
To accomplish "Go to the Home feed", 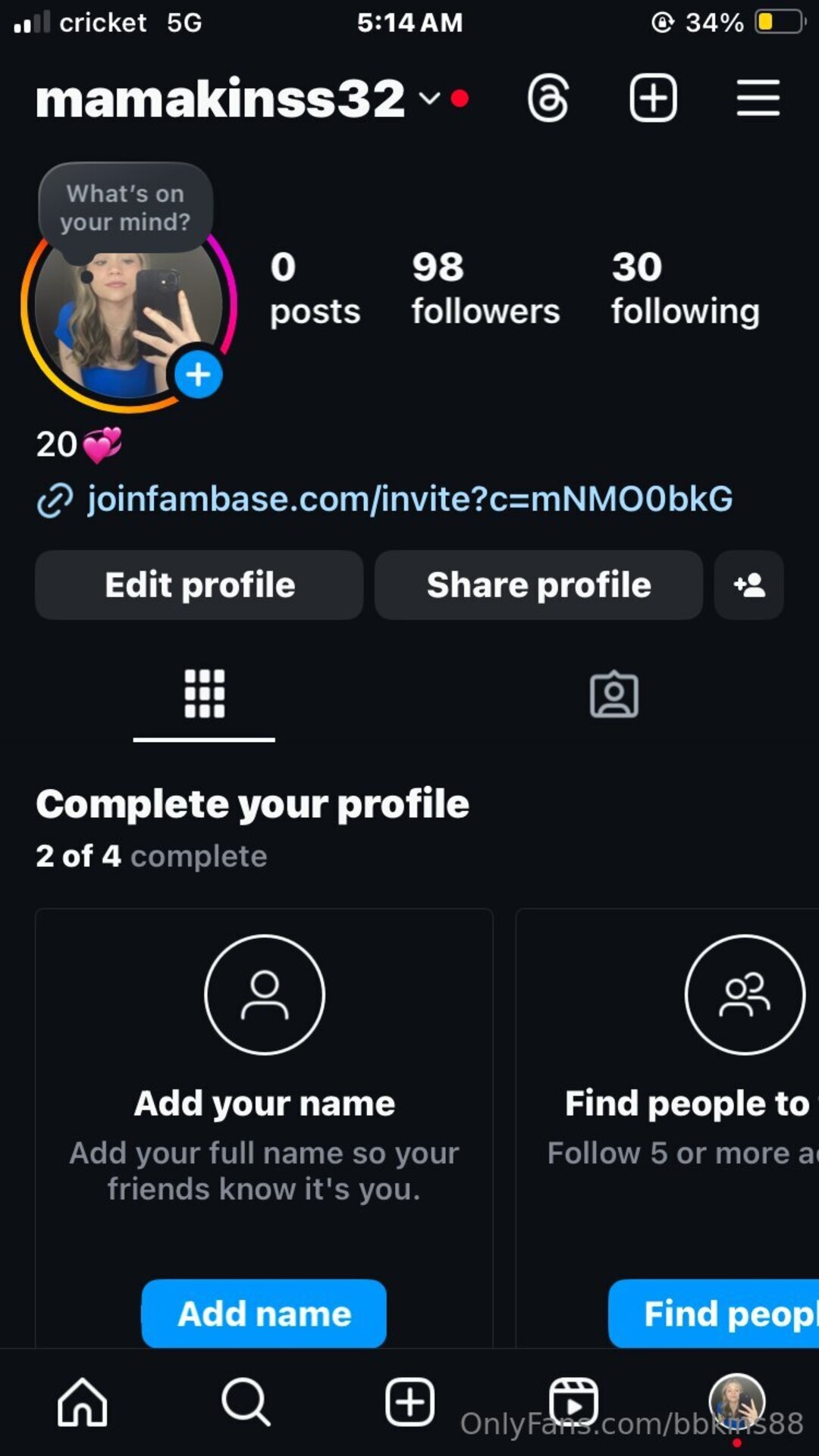I will pyautogui.click(x=82, y=1402).
